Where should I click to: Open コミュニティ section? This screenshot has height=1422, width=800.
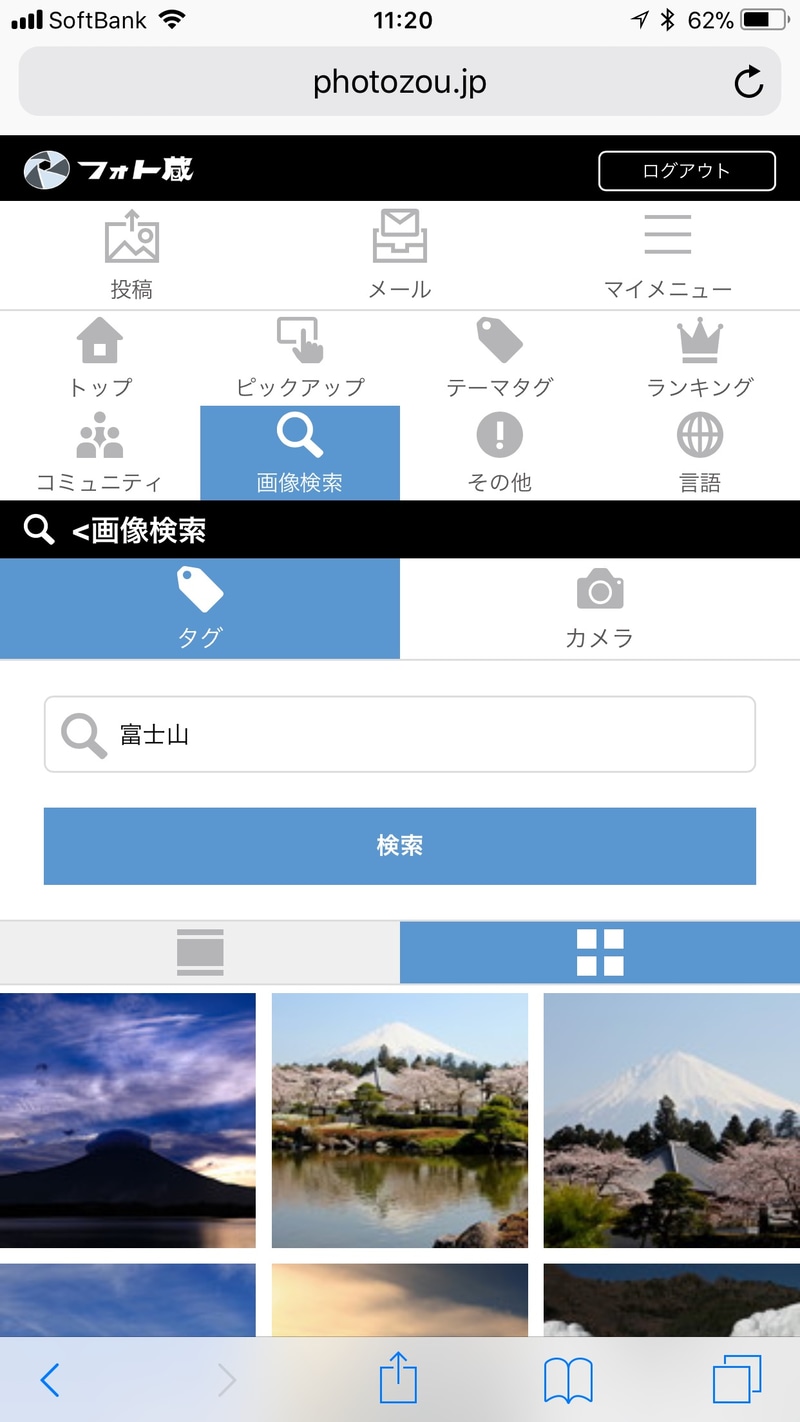click(x=100, y=453)
